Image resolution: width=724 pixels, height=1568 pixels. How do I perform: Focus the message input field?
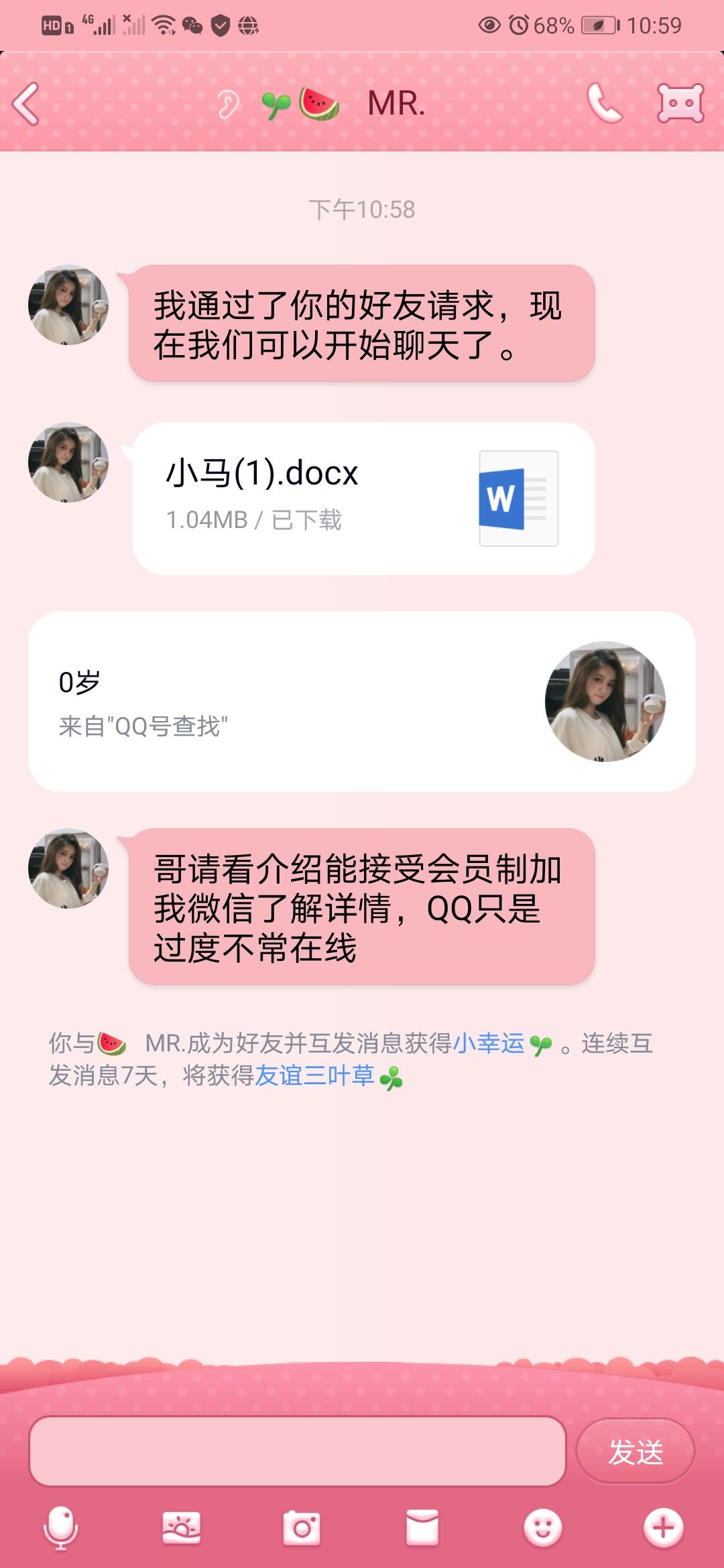tap(297, 1451)
